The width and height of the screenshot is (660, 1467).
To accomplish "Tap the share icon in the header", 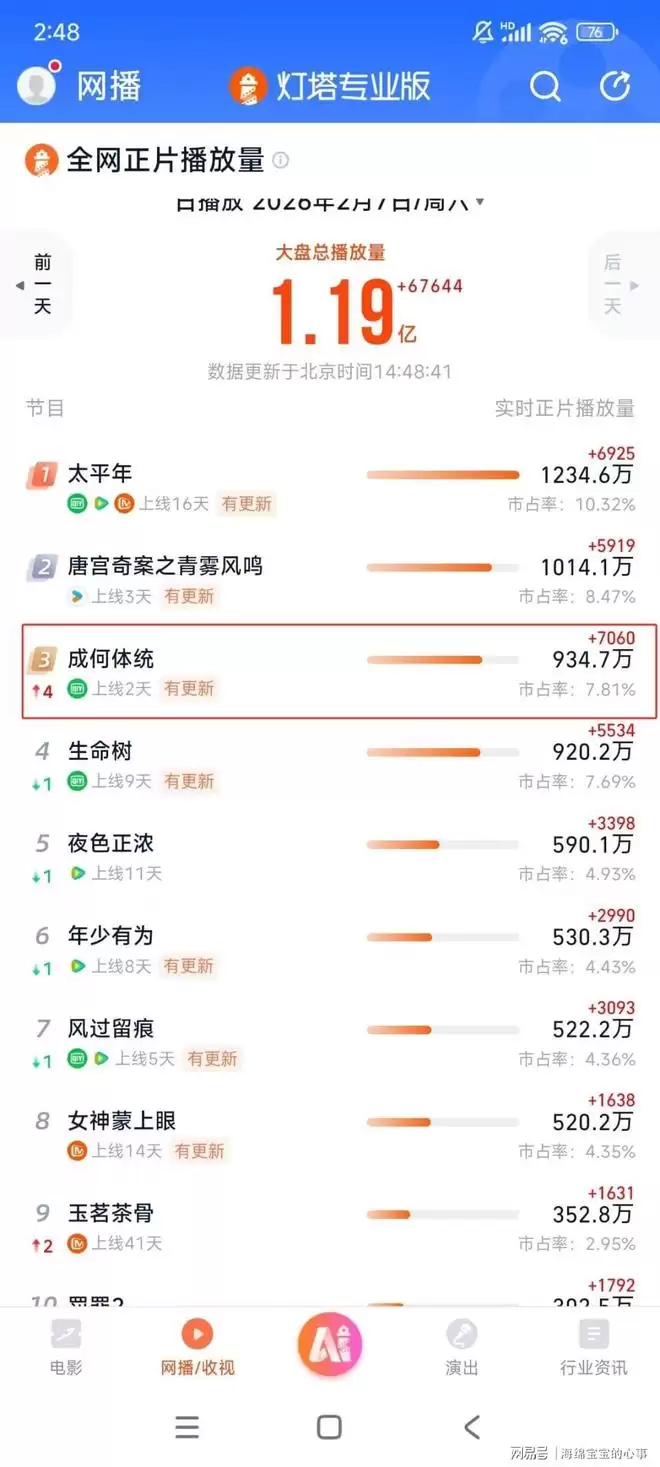I will click(614, 87).
